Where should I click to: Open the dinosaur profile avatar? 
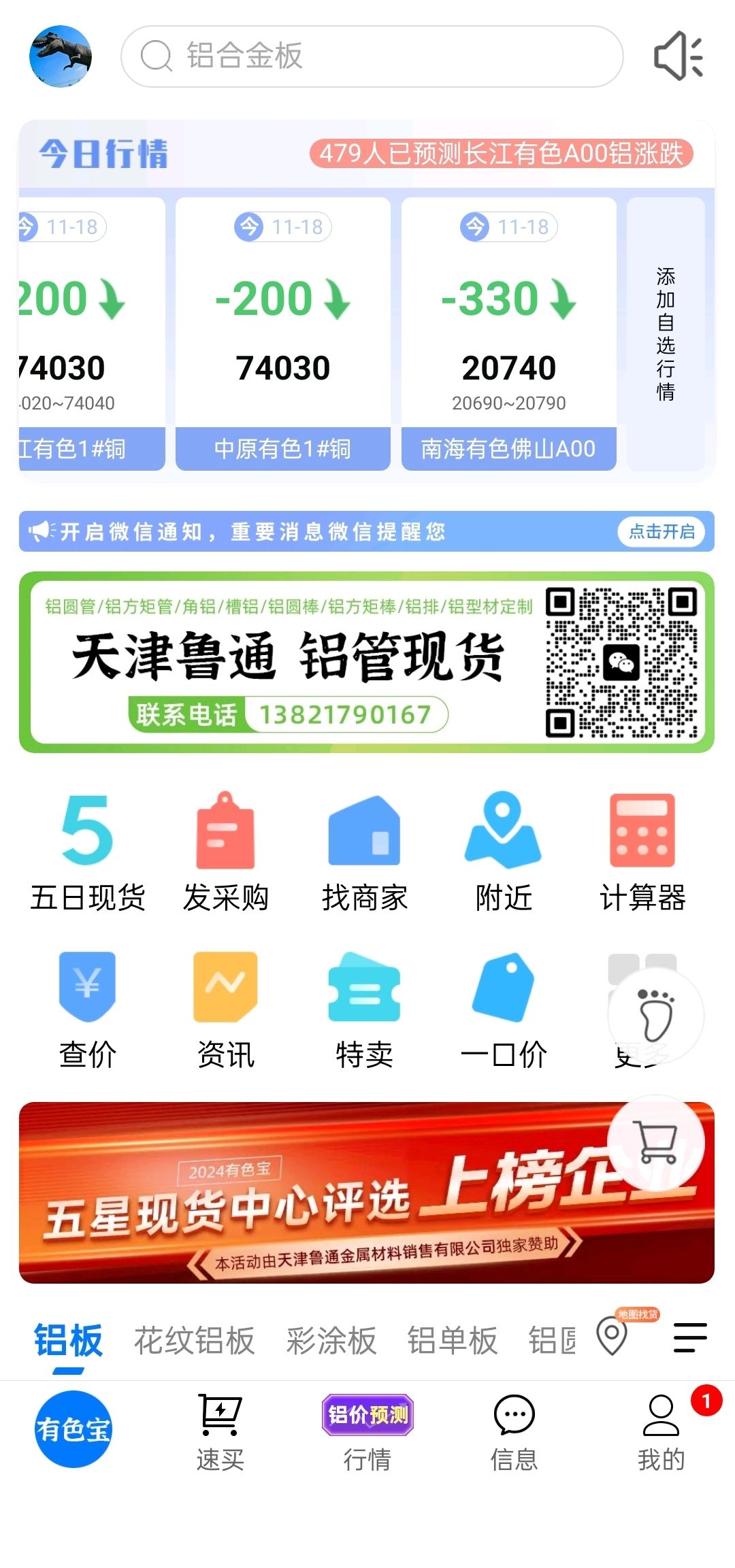[61, 56]
